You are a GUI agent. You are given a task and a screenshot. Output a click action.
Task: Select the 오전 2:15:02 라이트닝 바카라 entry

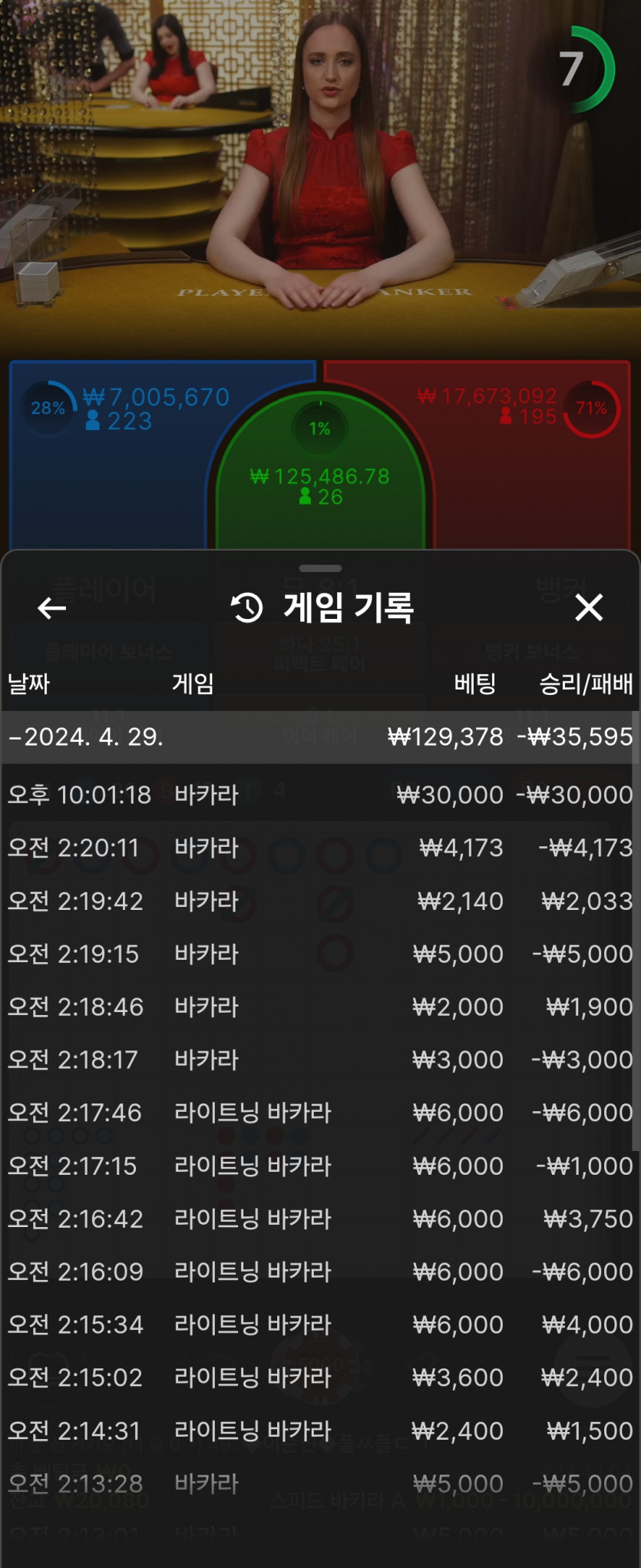pos(319,1378)
